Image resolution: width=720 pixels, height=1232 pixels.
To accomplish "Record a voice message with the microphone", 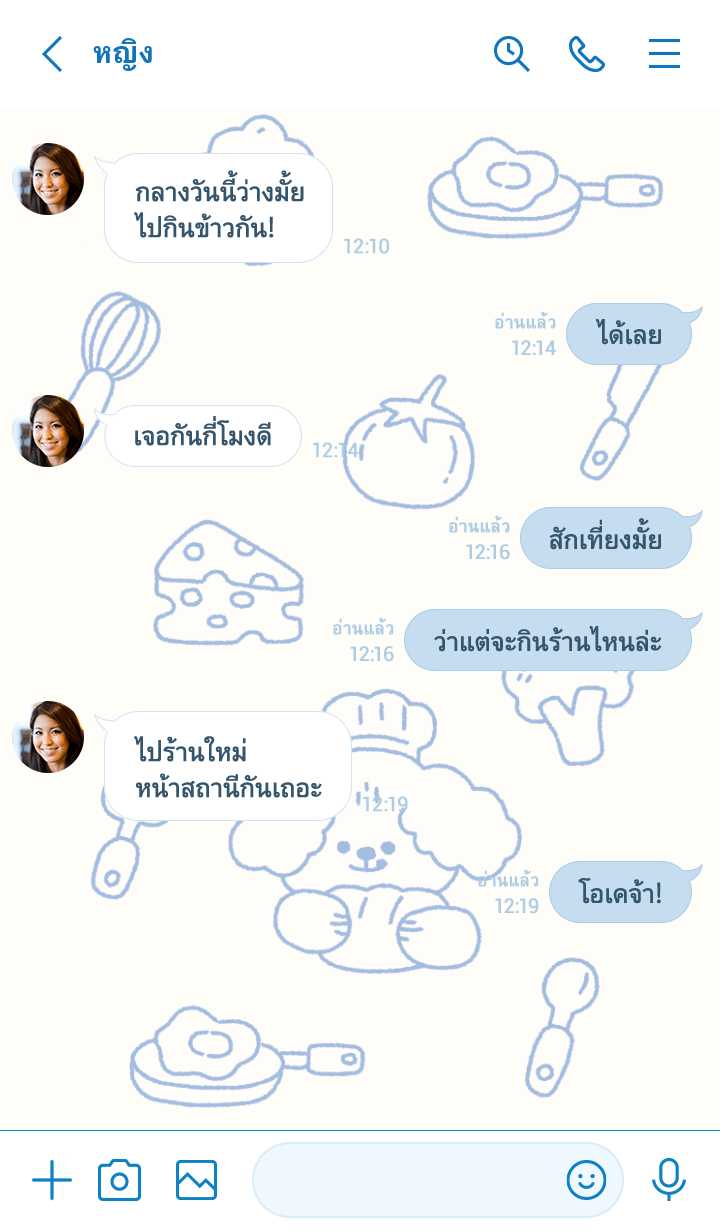I will 669,1181.
